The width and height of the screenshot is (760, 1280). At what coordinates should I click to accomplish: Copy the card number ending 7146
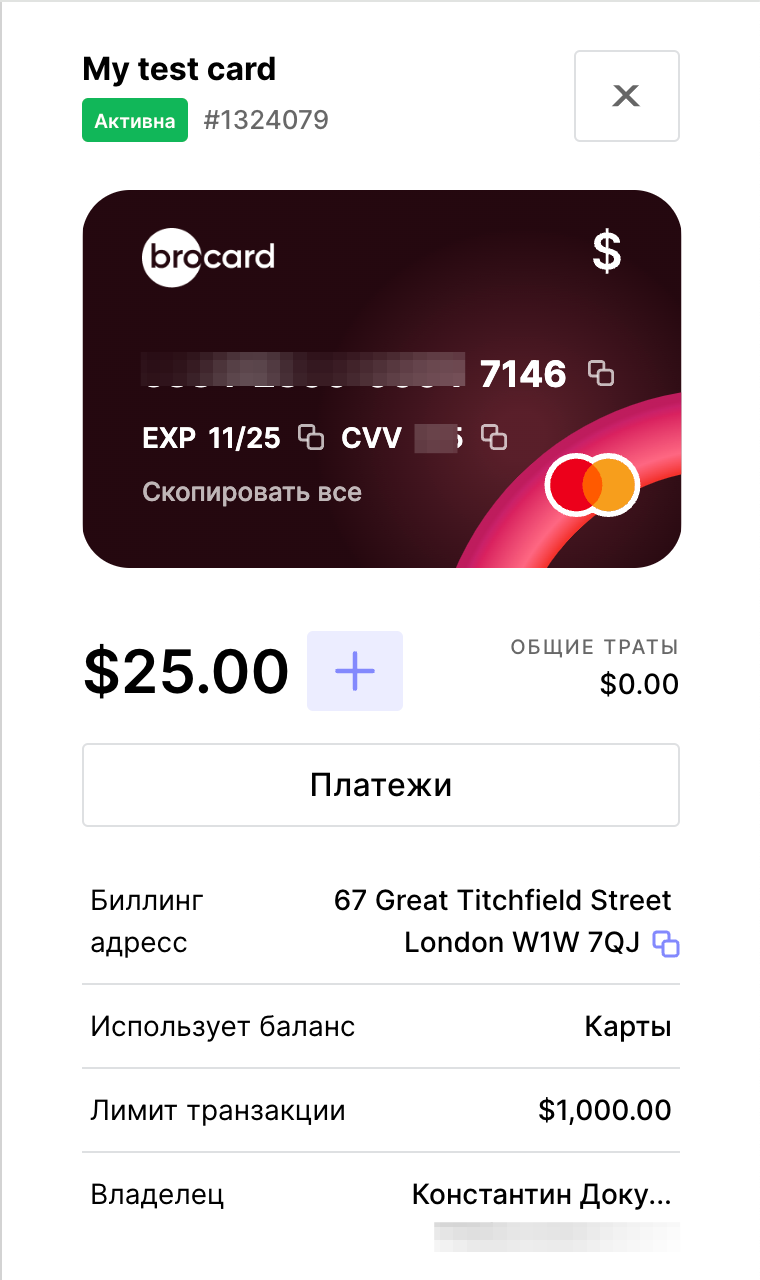coord(601,373)
